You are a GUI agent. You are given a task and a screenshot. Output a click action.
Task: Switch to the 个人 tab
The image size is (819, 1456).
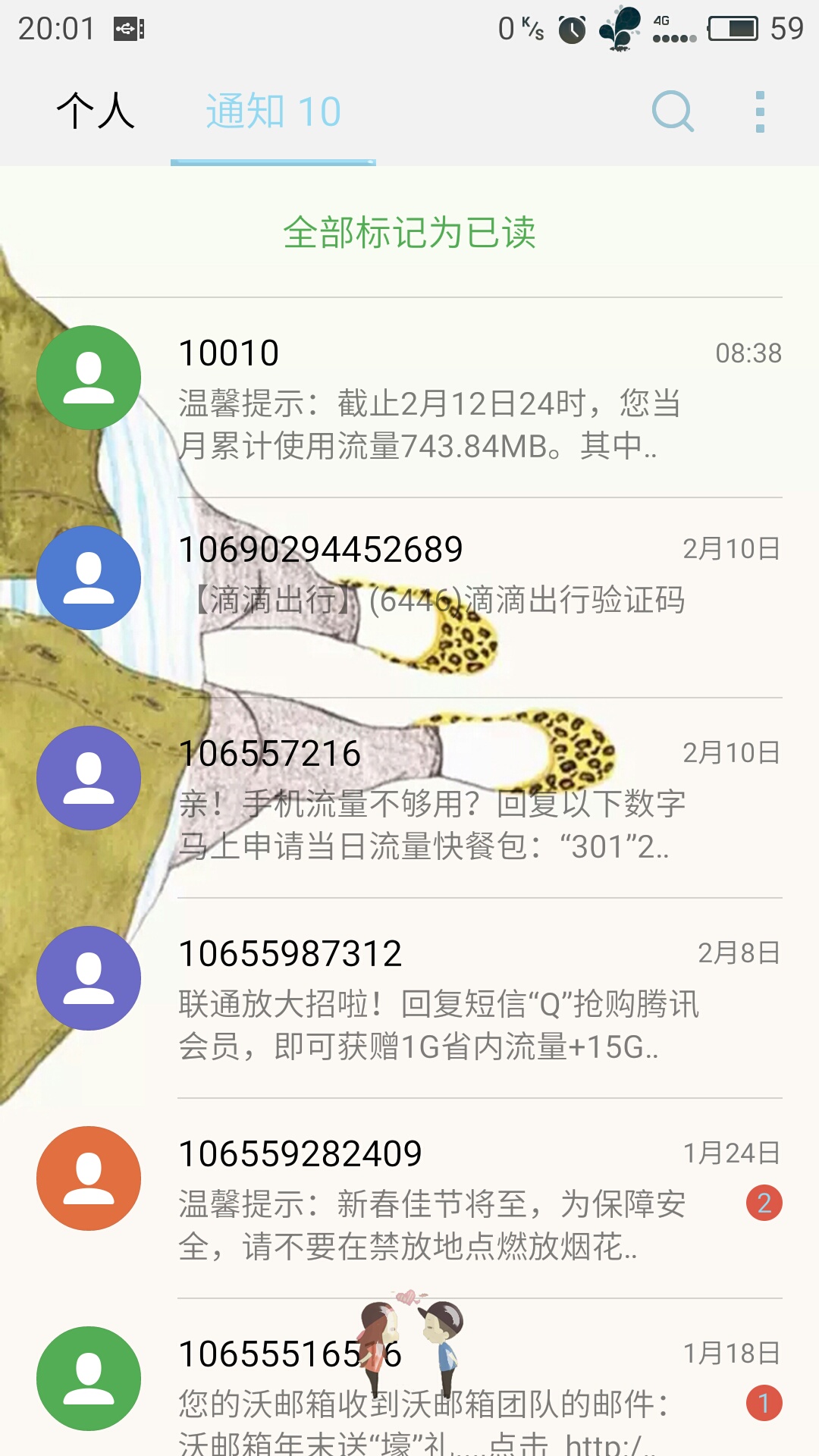pyautogui.click(x=96, y=111)
